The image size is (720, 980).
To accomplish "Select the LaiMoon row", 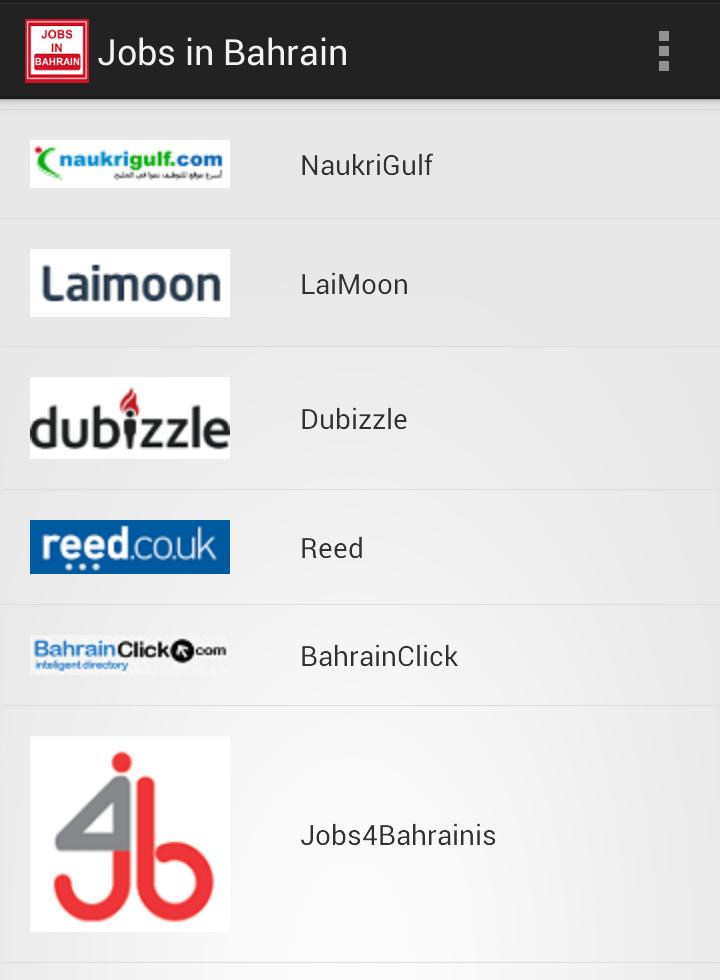I will [354, 285].
